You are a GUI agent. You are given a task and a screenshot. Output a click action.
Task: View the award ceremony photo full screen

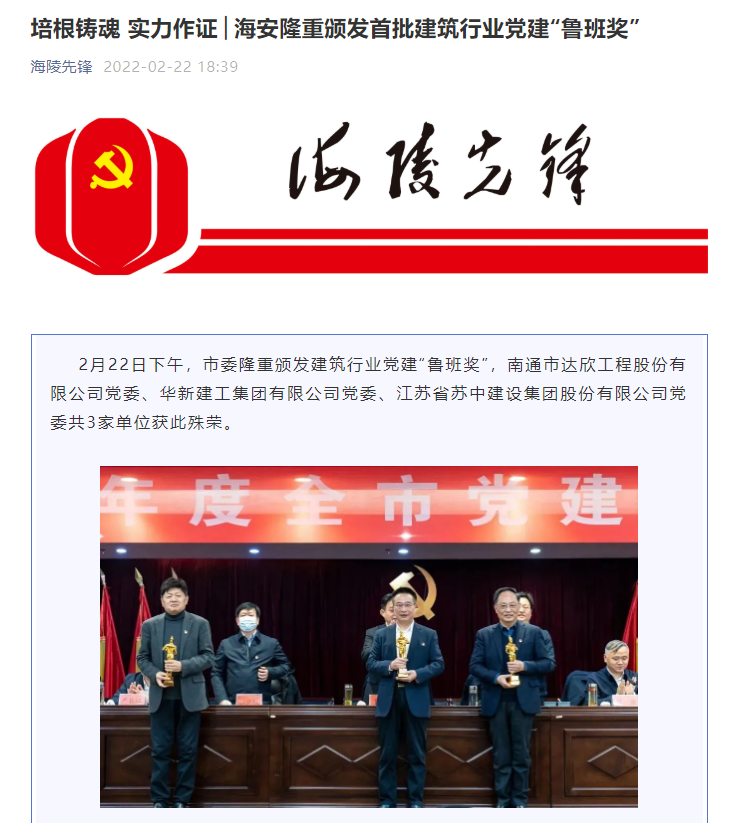pos(368,636)
